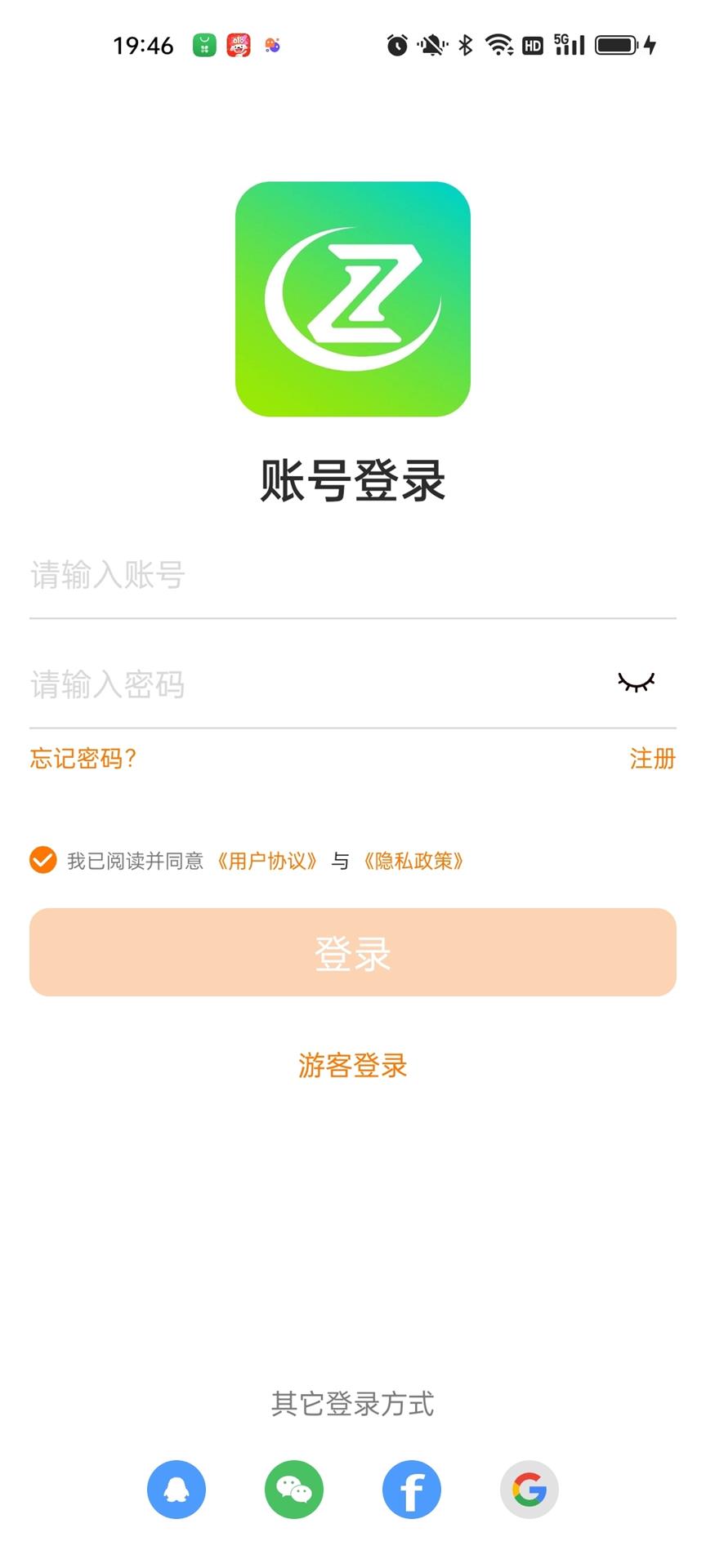Viewport: 706px width, 1568px height.
Task: Sign in with Google icon
Action: tap(529, 1490)
